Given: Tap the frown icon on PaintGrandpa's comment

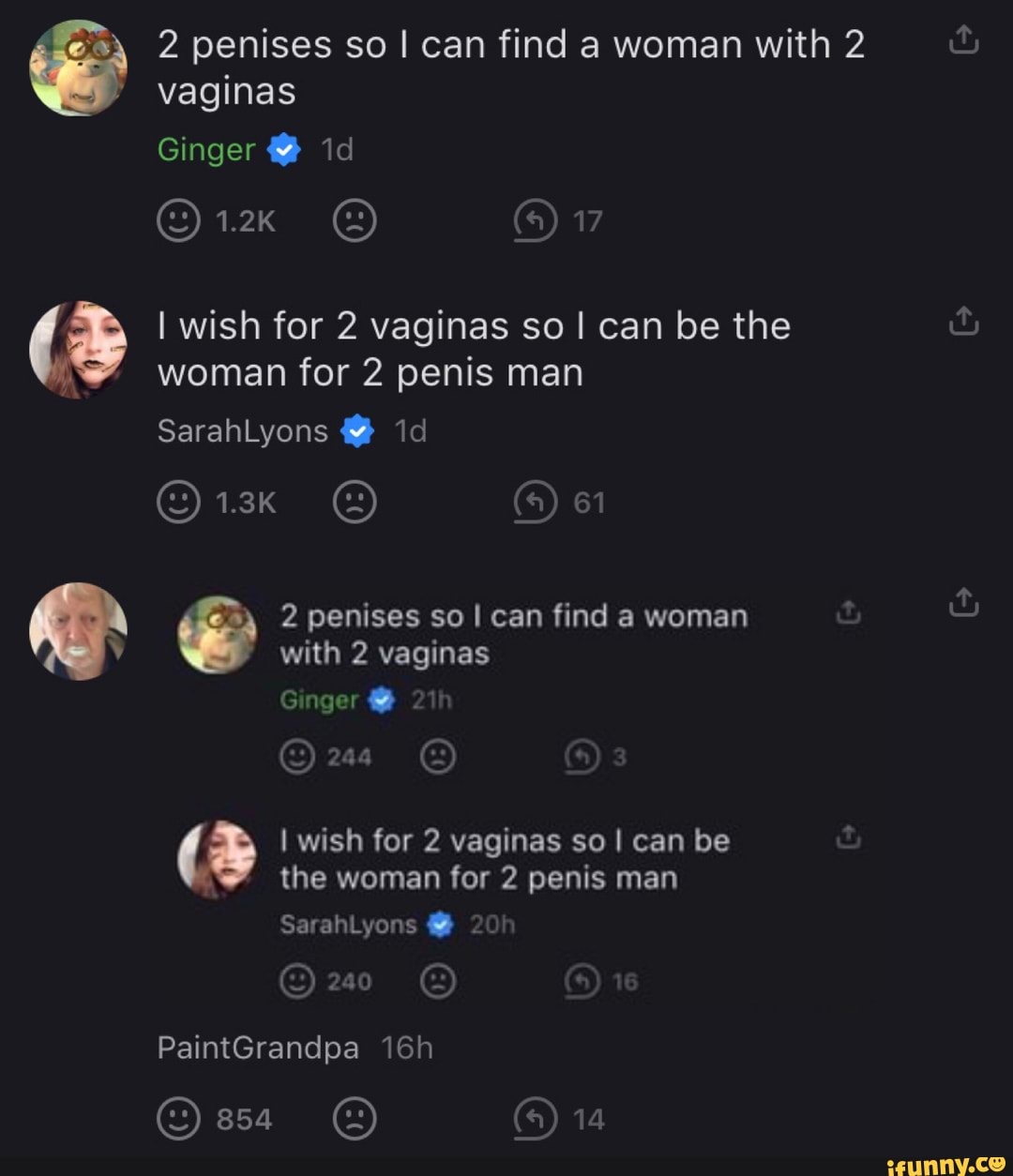Looking at the screenshot, I should point(355,1119).
